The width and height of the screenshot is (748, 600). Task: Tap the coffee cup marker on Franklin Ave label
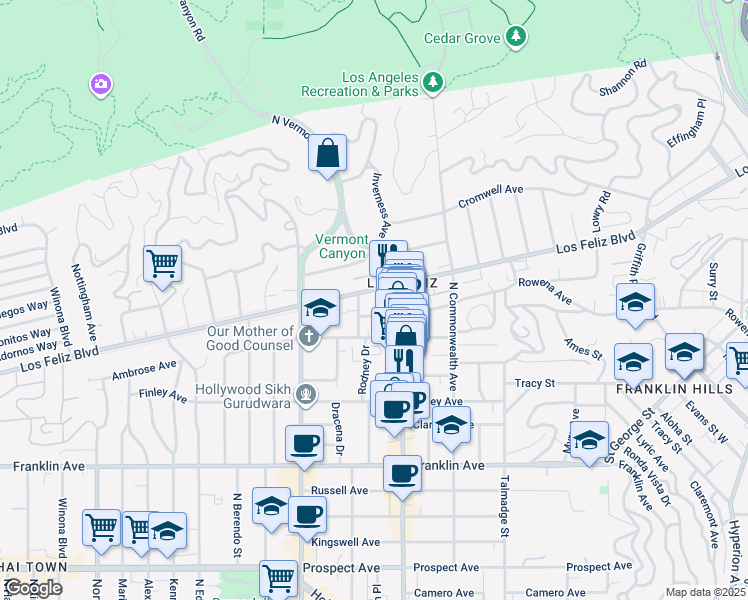[402, 474]
